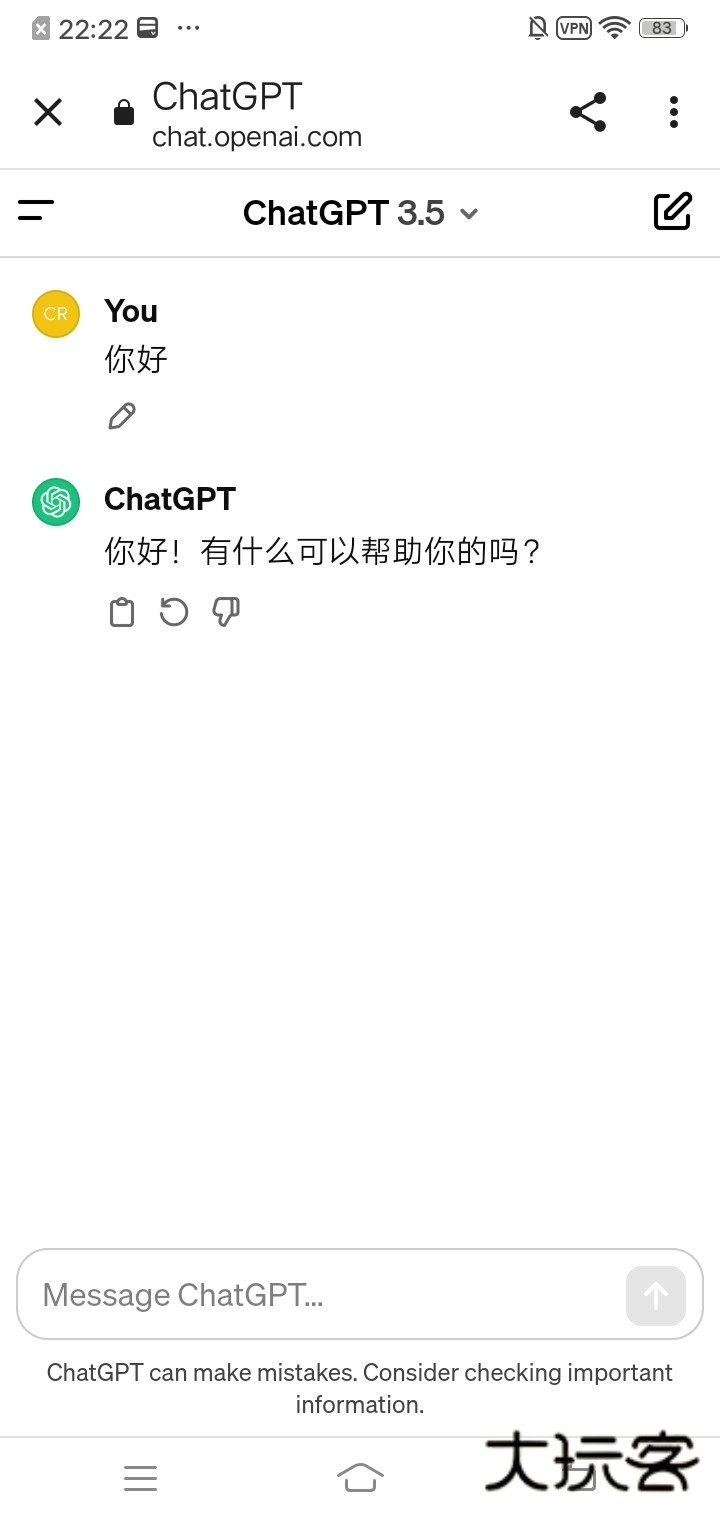Expand the three-dot menu in the status bar
This screenshot has height=1520, width=720.
(x=188, y=28)
